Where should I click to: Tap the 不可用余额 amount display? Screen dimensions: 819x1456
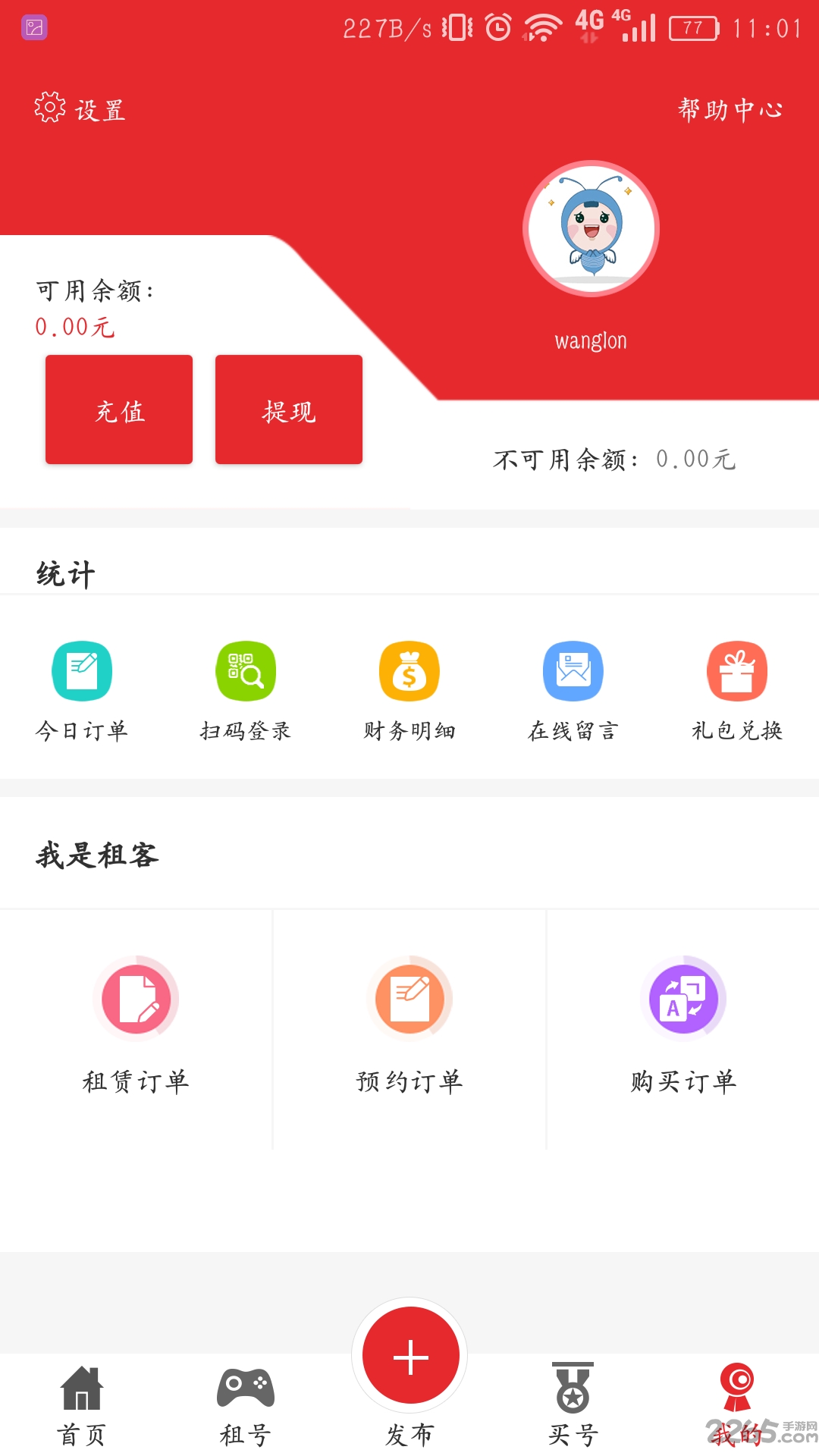coord(614,459)
